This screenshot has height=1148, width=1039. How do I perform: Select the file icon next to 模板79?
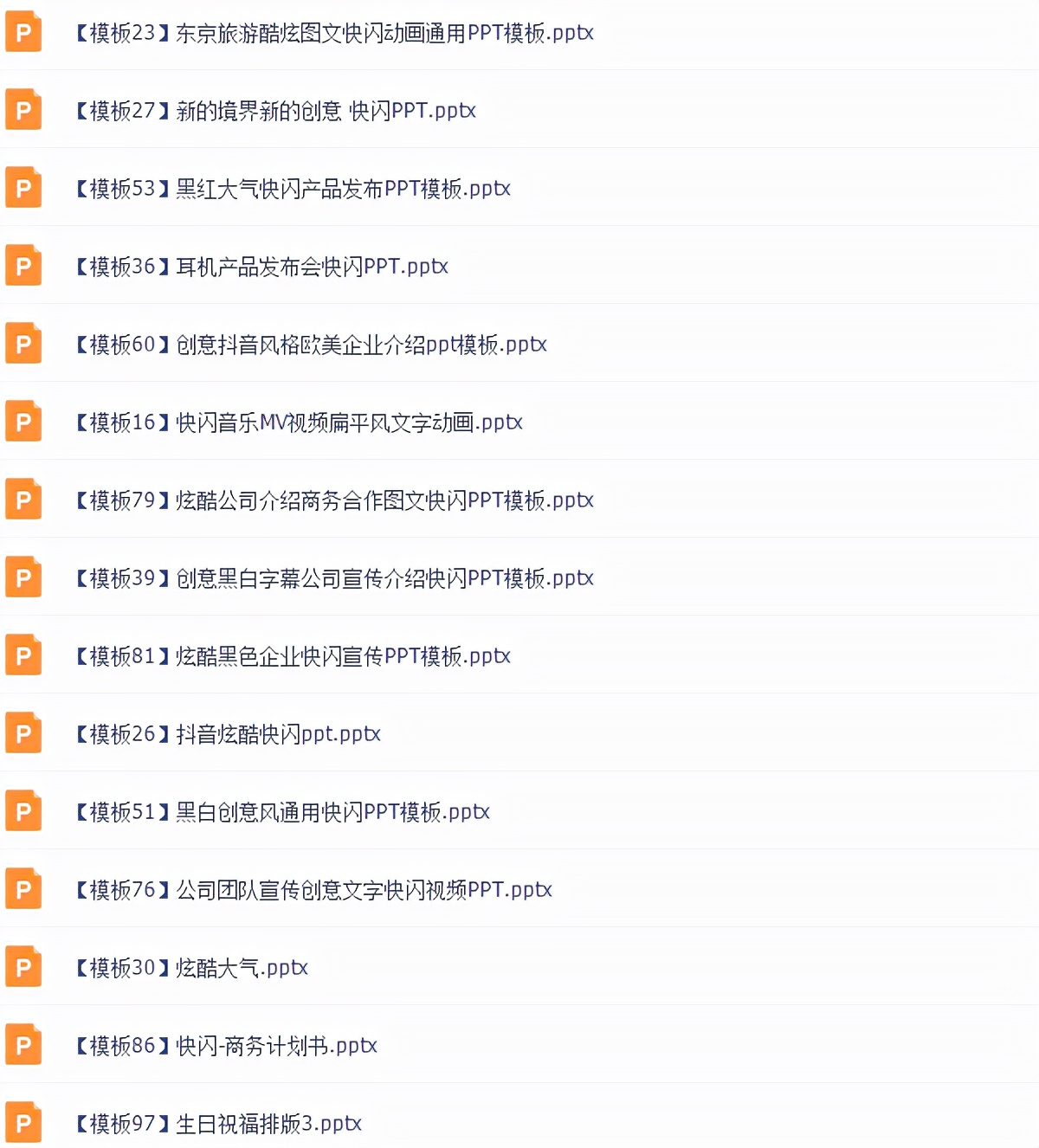(x=23, y=500)
